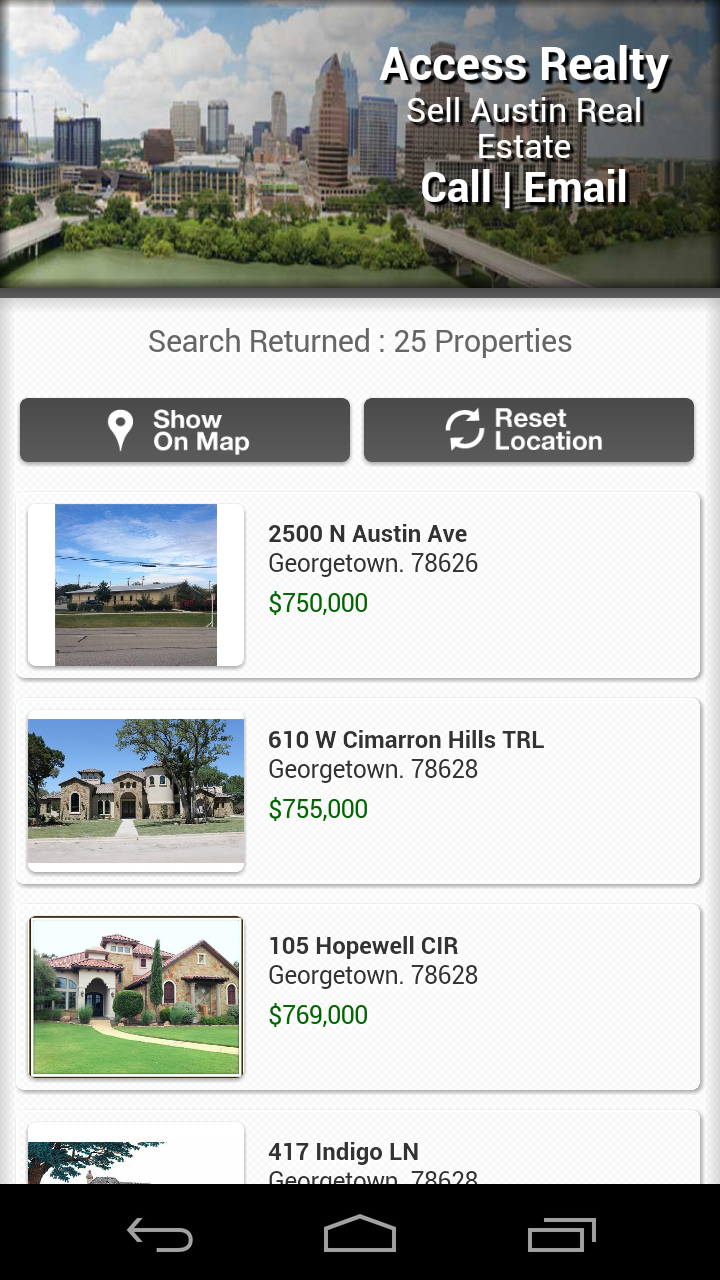Go back using the system back button
The image size is (720, 1280).
click(160, 1234)
